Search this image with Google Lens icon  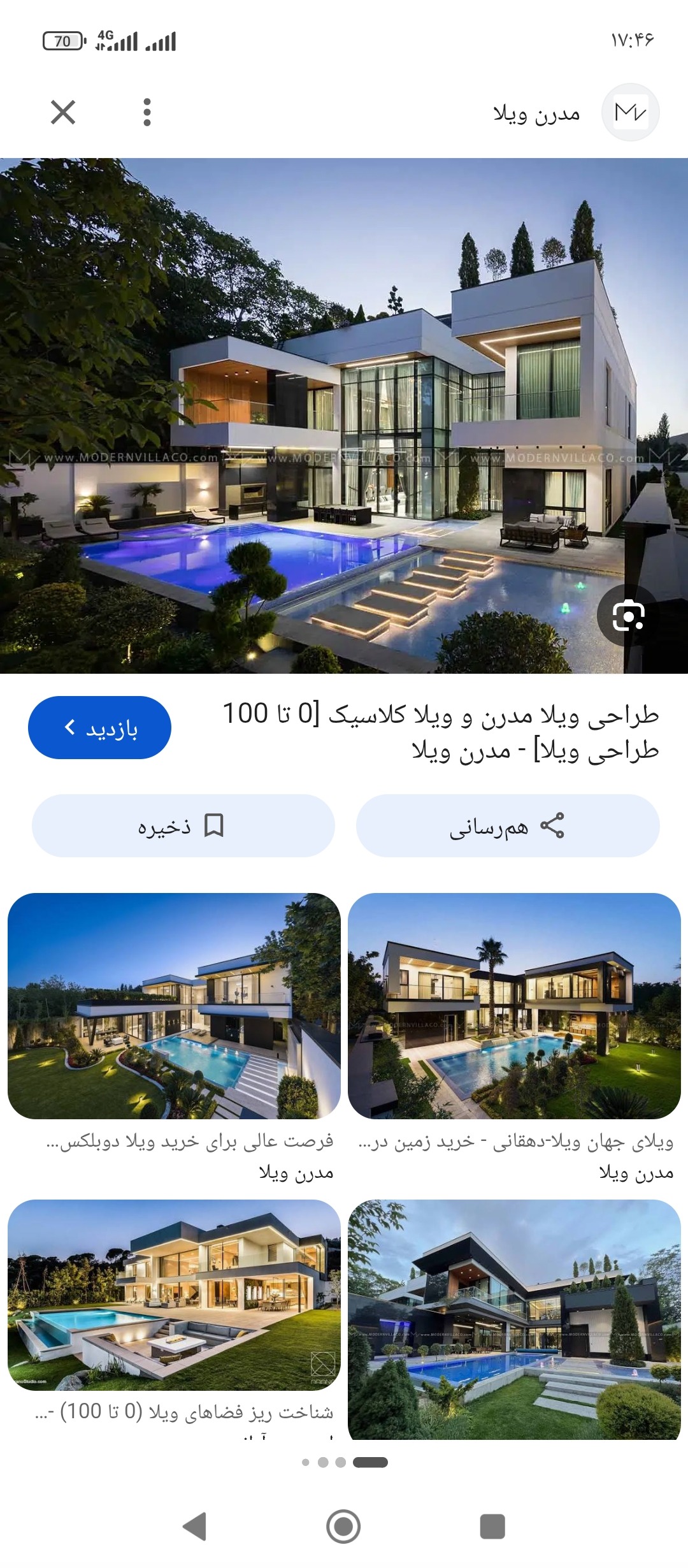[x=628, y=615]
